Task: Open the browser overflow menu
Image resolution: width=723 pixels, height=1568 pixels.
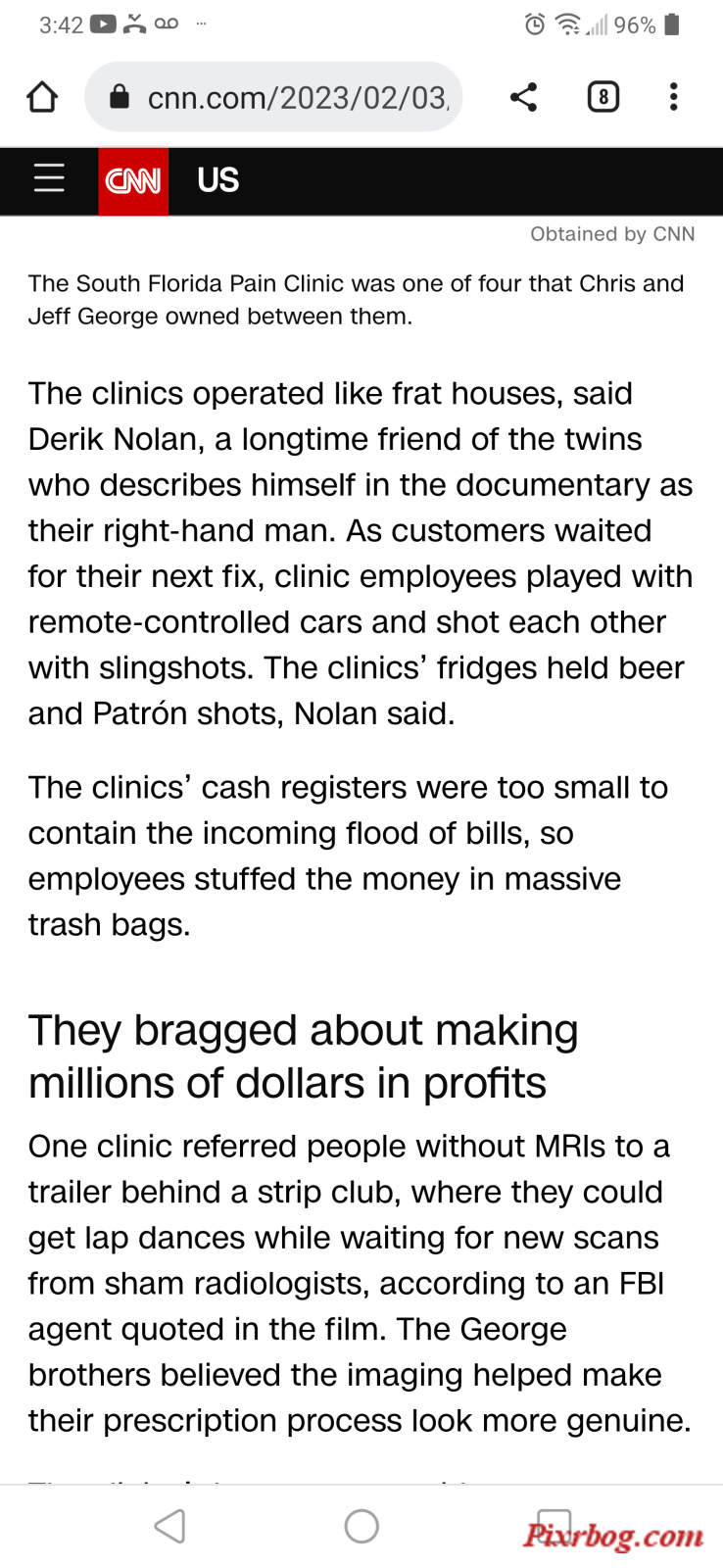Action: [673, 97]
